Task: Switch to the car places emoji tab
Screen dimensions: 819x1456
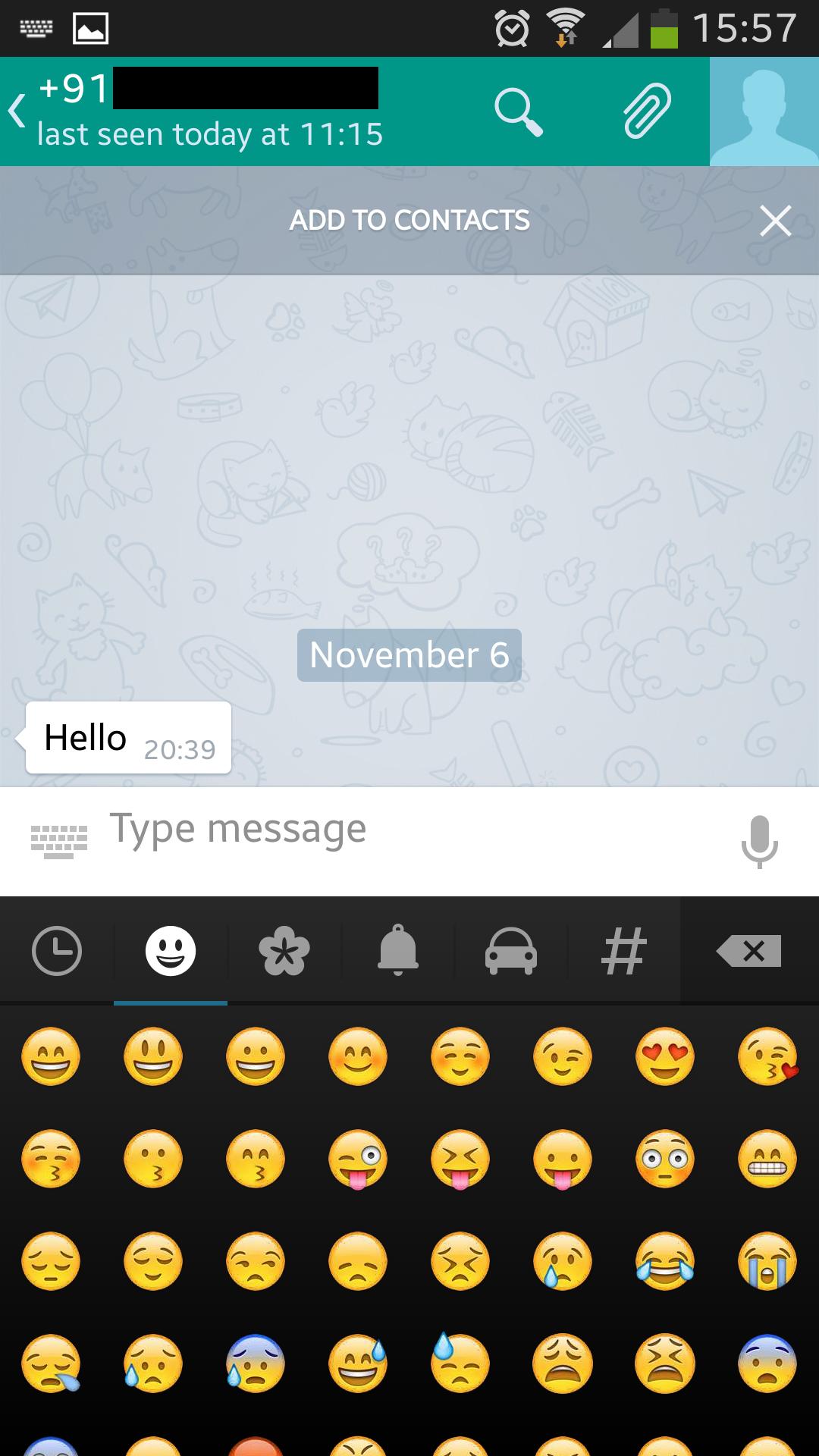Action: point(511,952)
